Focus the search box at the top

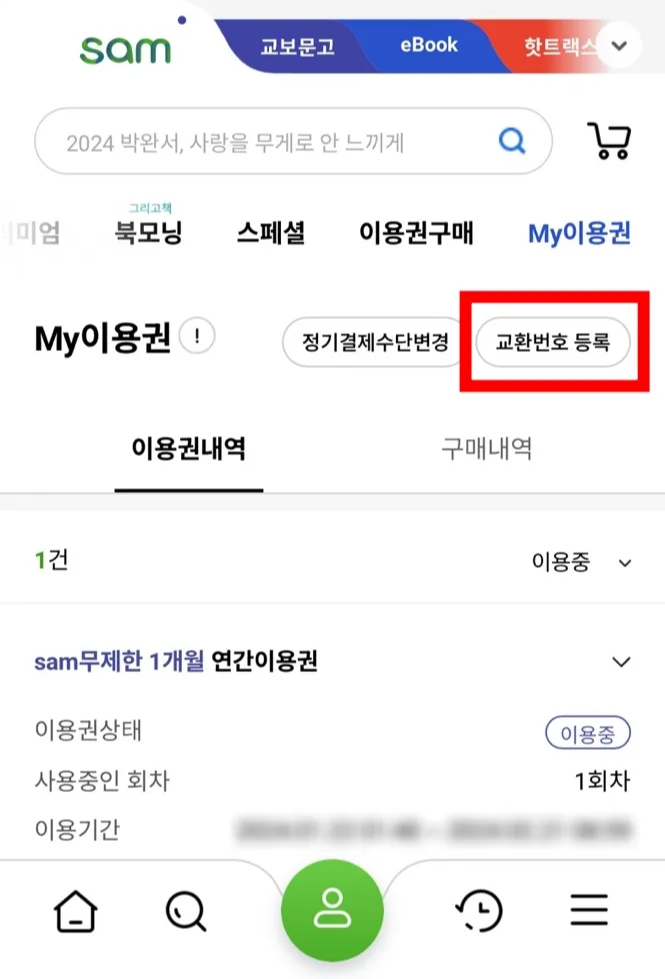click(270, 142)
